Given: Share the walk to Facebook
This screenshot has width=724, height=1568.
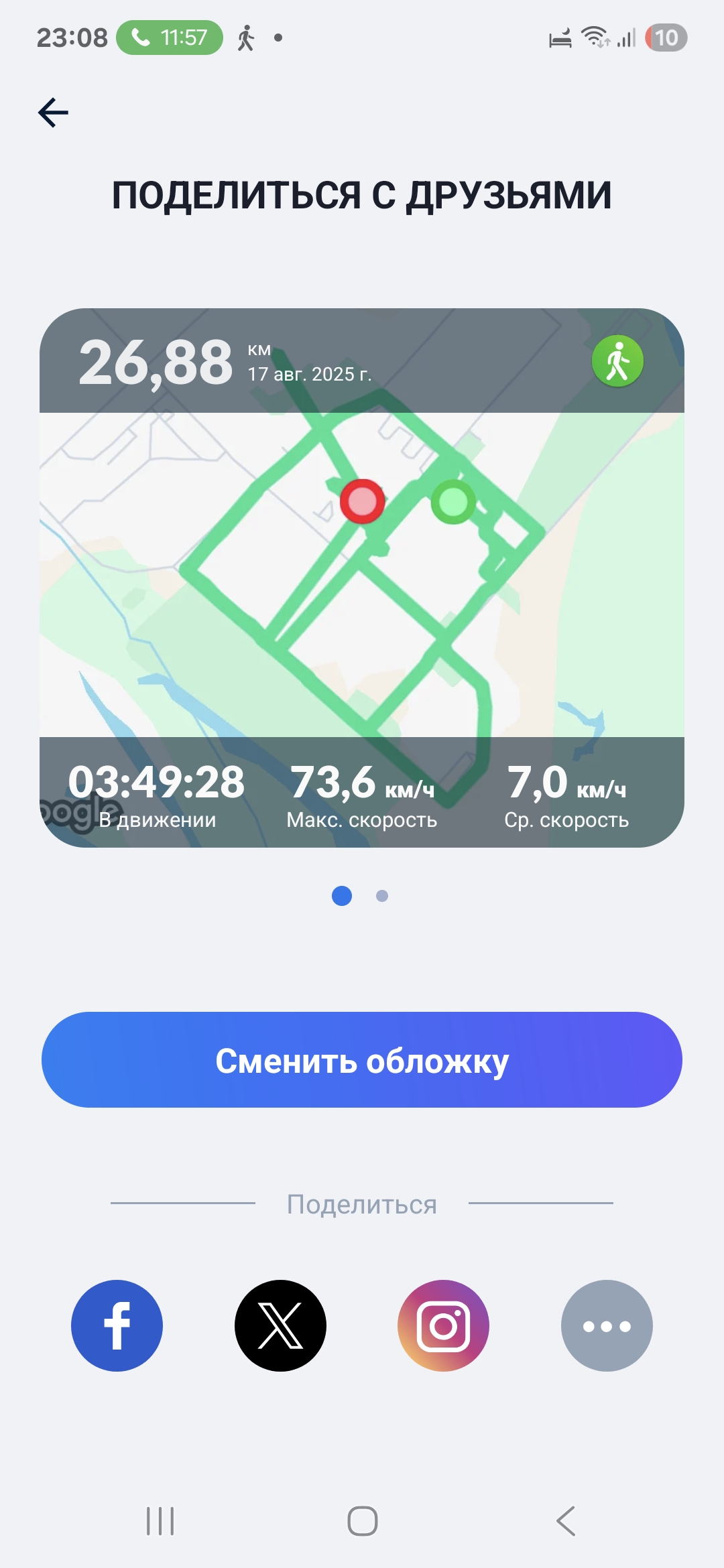Looking at the screenshot, I should [117, 1325].
